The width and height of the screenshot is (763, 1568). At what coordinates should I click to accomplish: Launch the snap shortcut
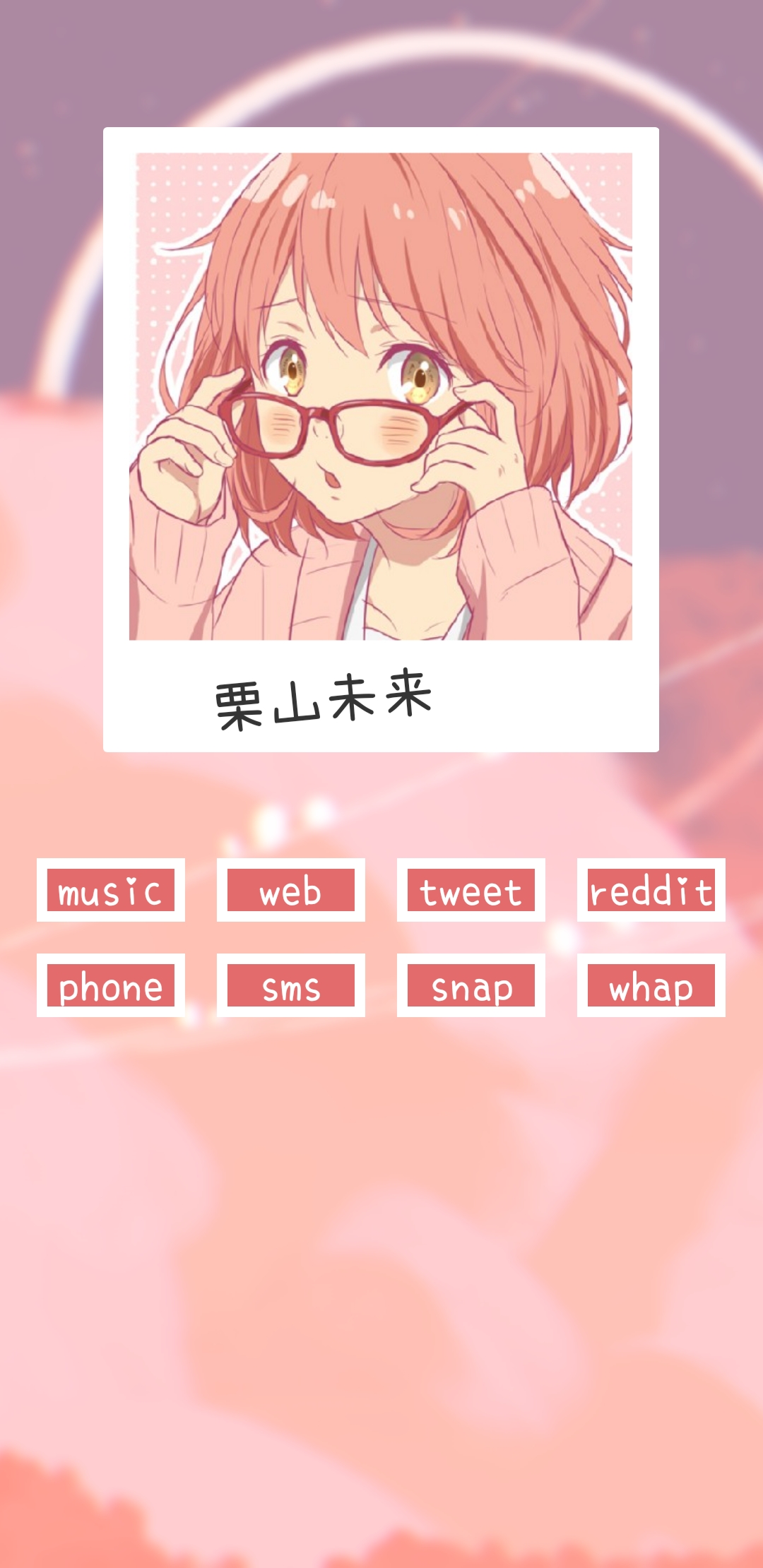471,985
